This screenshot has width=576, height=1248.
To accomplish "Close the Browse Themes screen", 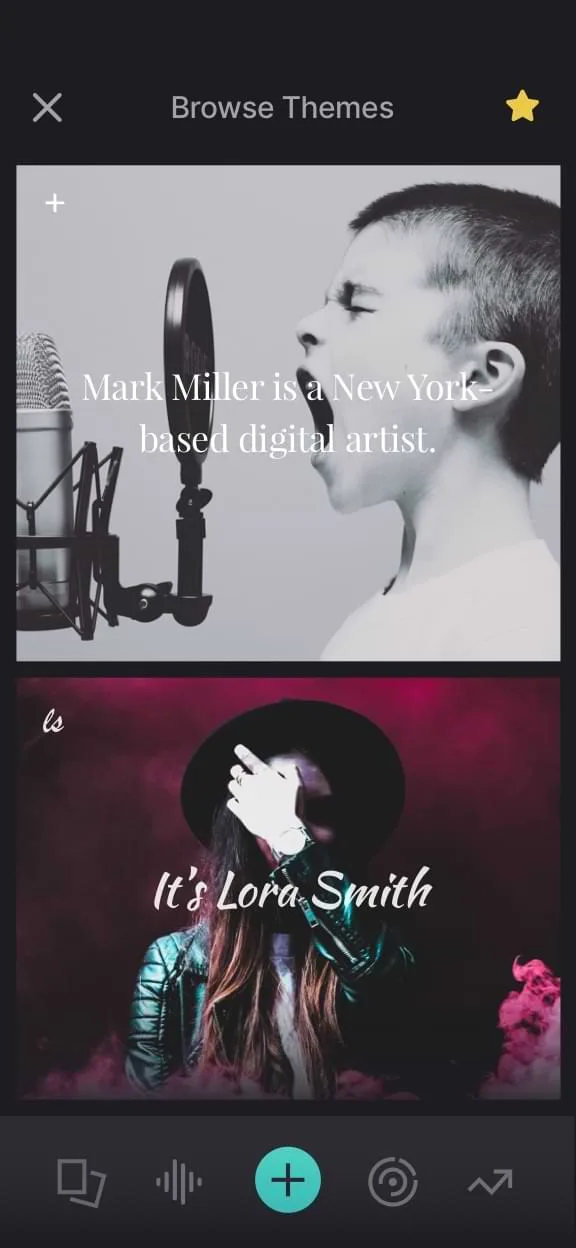I will [47, 107].
